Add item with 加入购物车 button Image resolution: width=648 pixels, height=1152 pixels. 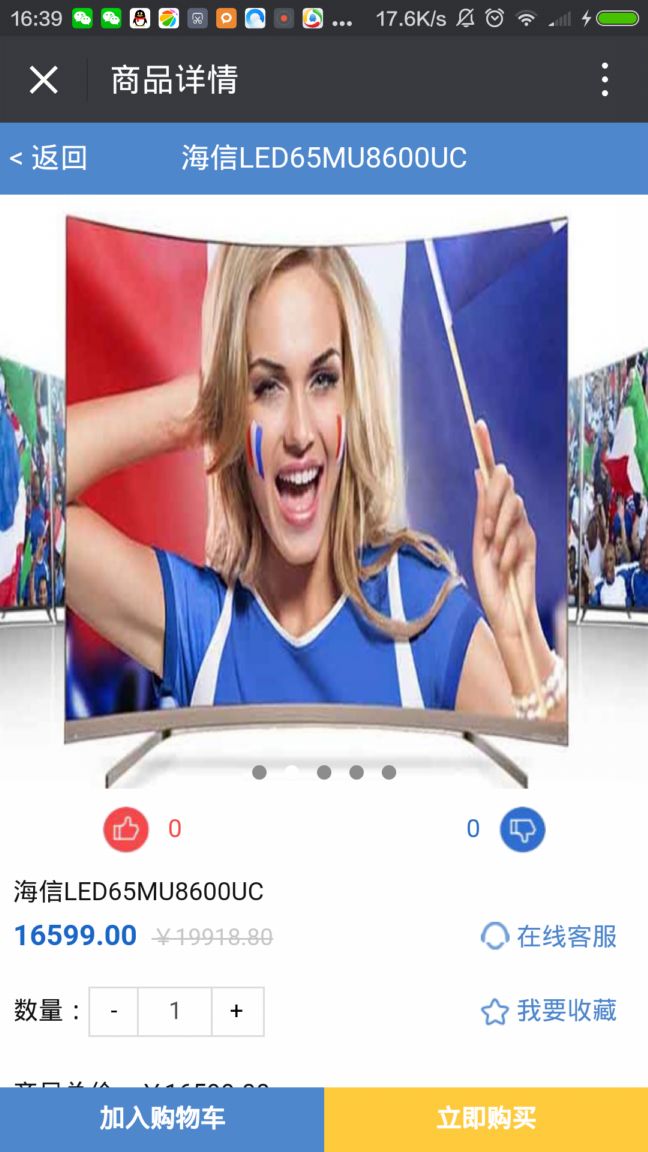tap(162, 1118)
